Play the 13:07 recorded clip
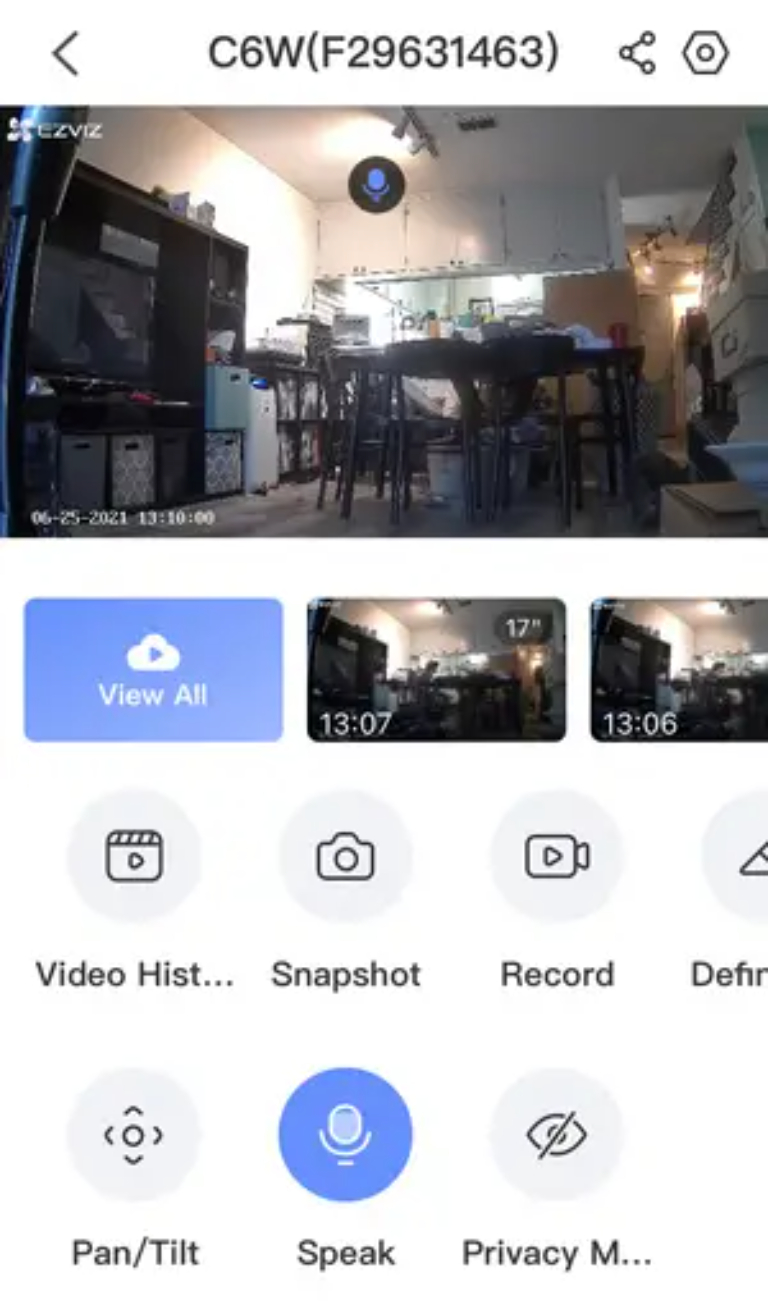 coord(436,670)
